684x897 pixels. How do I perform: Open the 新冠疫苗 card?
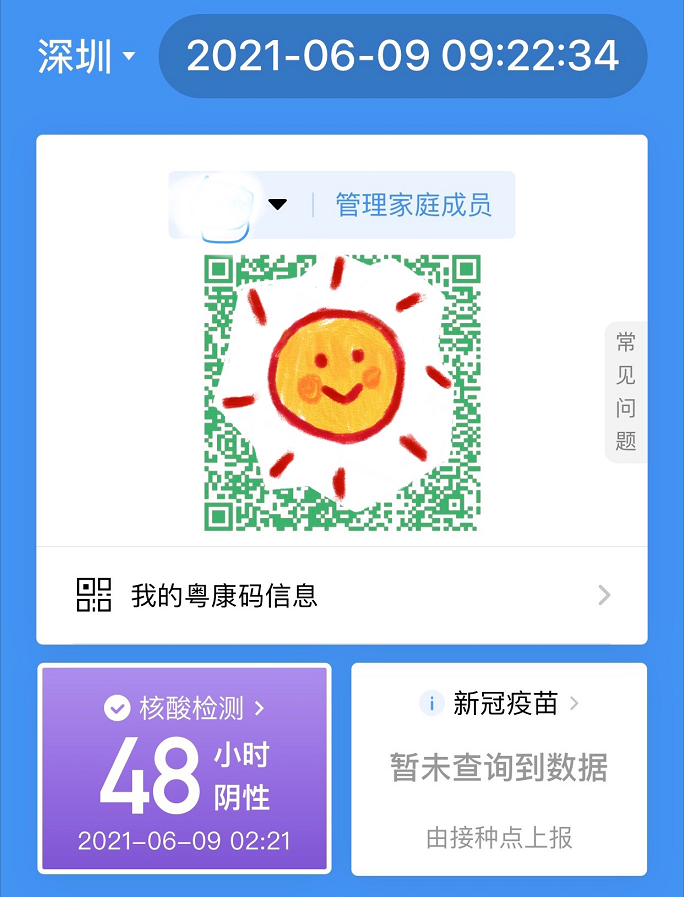point(499,766)
